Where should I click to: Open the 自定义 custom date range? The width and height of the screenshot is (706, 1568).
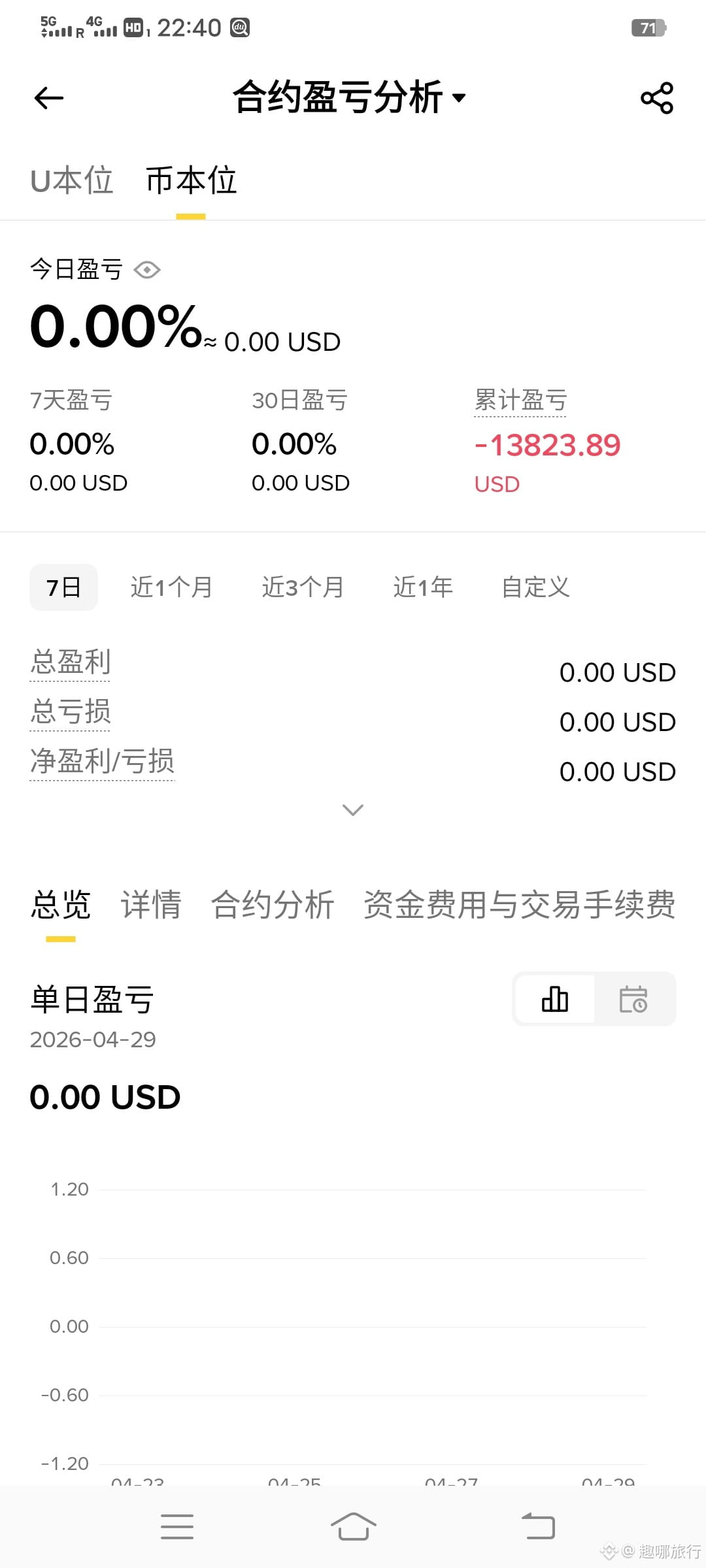tap(535, 587)
